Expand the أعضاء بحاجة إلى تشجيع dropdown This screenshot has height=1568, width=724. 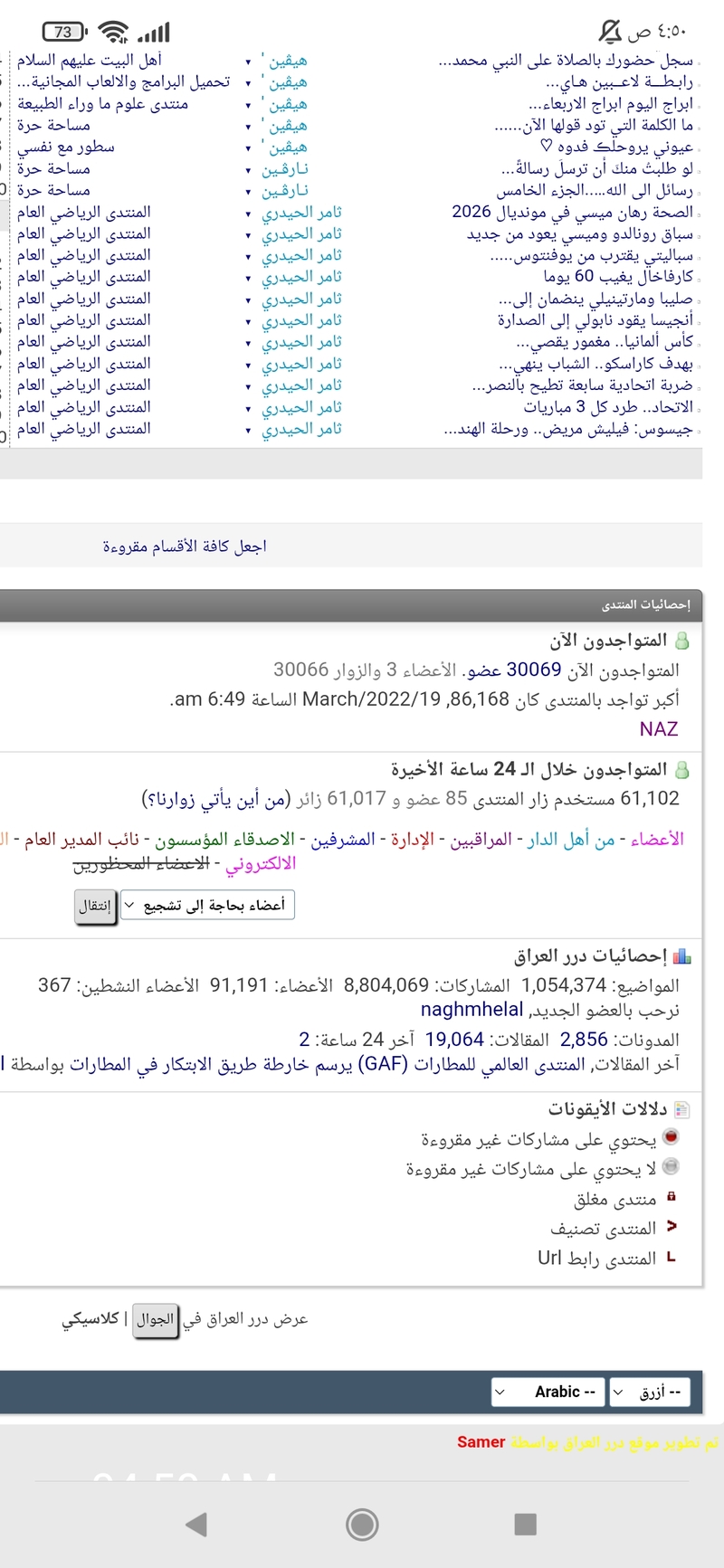point(207,905)
